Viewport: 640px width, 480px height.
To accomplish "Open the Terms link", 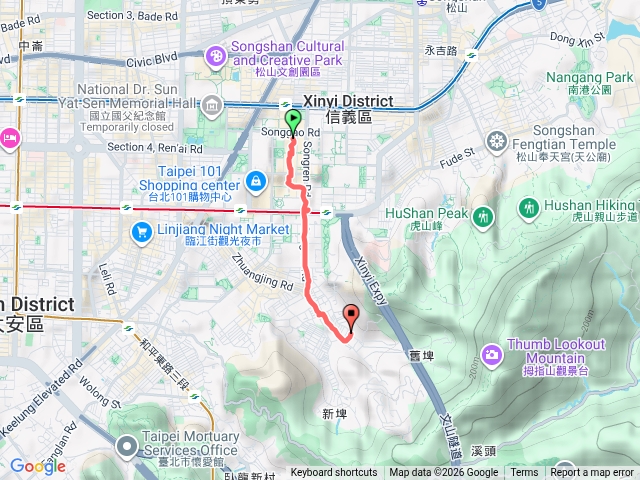I will click(x=524, y=473).
